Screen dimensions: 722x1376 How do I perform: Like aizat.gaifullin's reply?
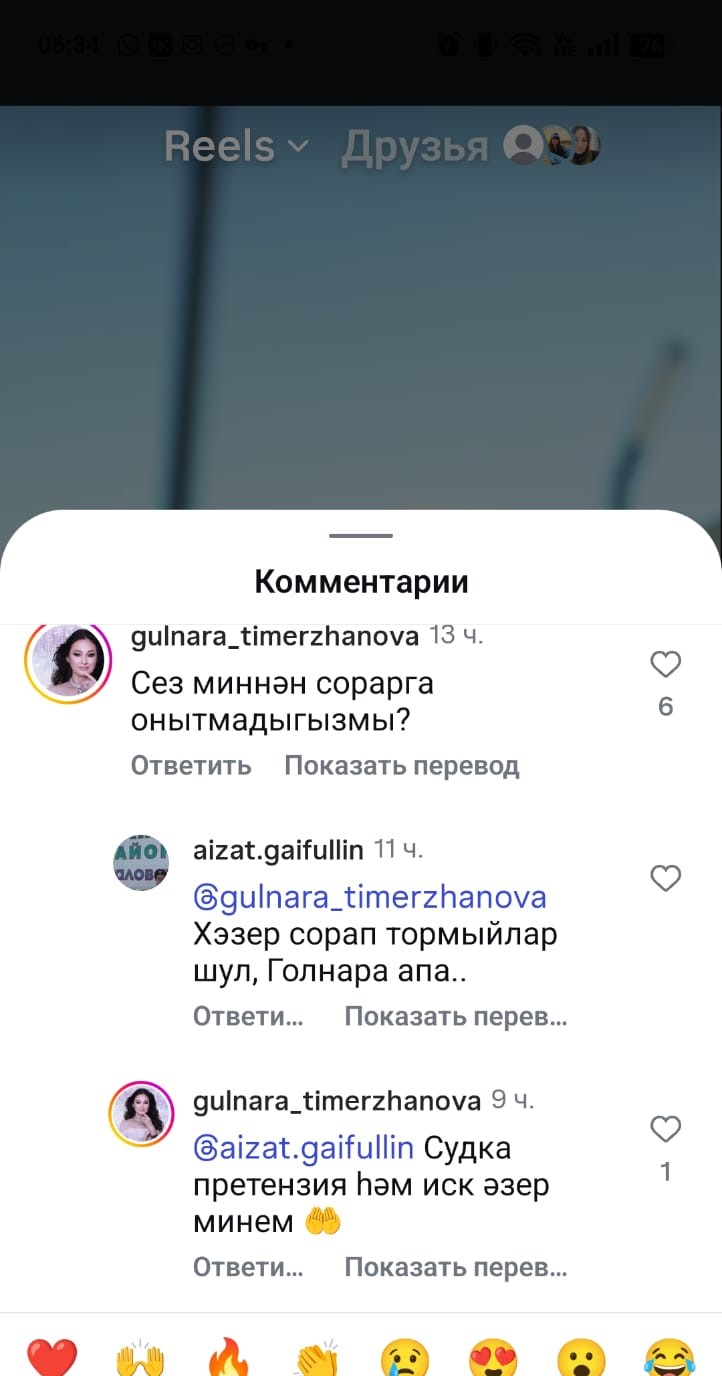[x=665, y=879]
